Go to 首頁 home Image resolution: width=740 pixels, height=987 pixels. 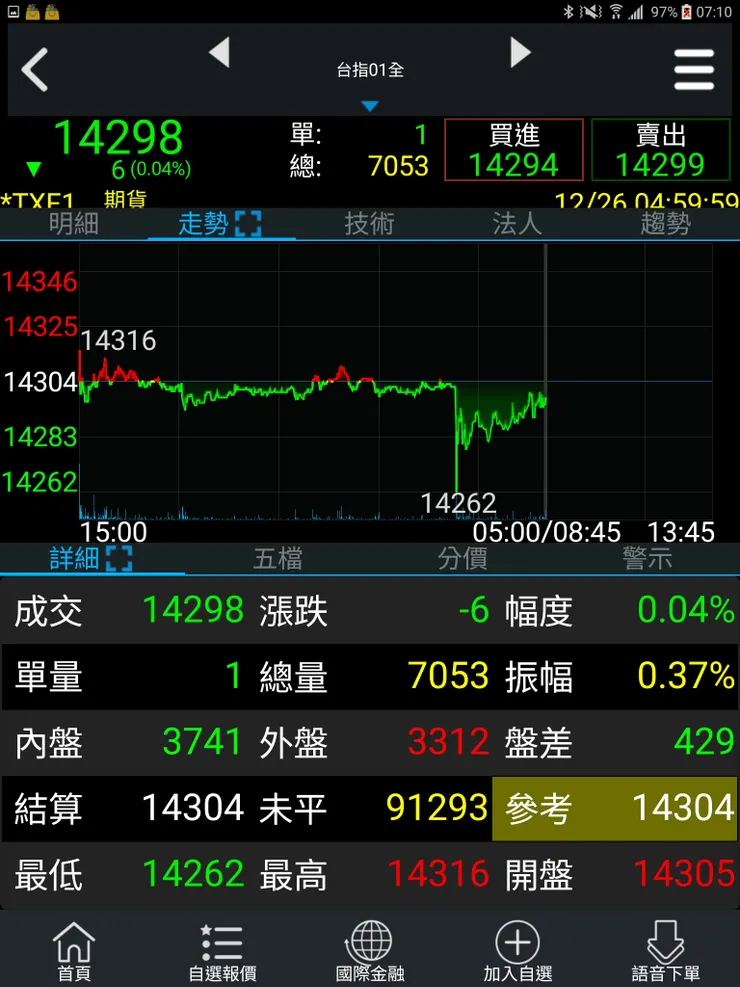(x=74, y=951)
